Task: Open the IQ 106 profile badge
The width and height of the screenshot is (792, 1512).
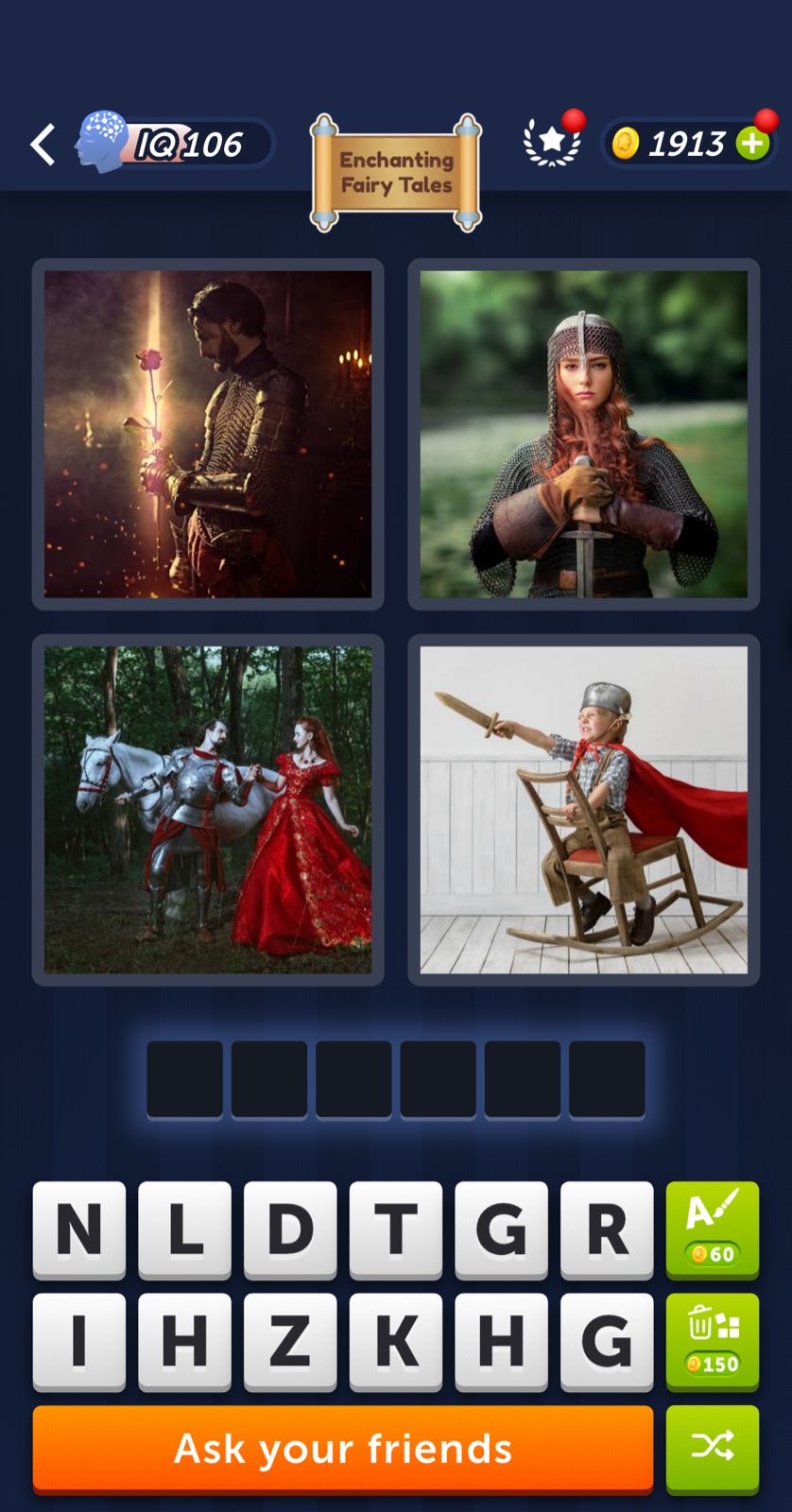Action: [175, 144]
